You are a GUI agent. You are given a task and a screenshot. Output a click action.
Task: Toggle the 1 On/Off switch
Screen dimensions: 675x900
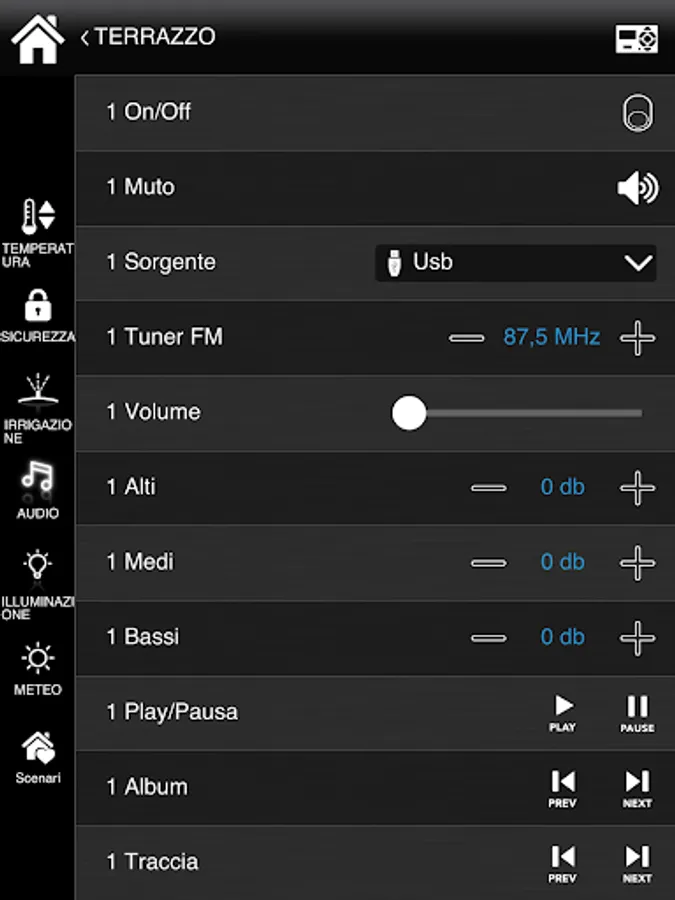637,113
